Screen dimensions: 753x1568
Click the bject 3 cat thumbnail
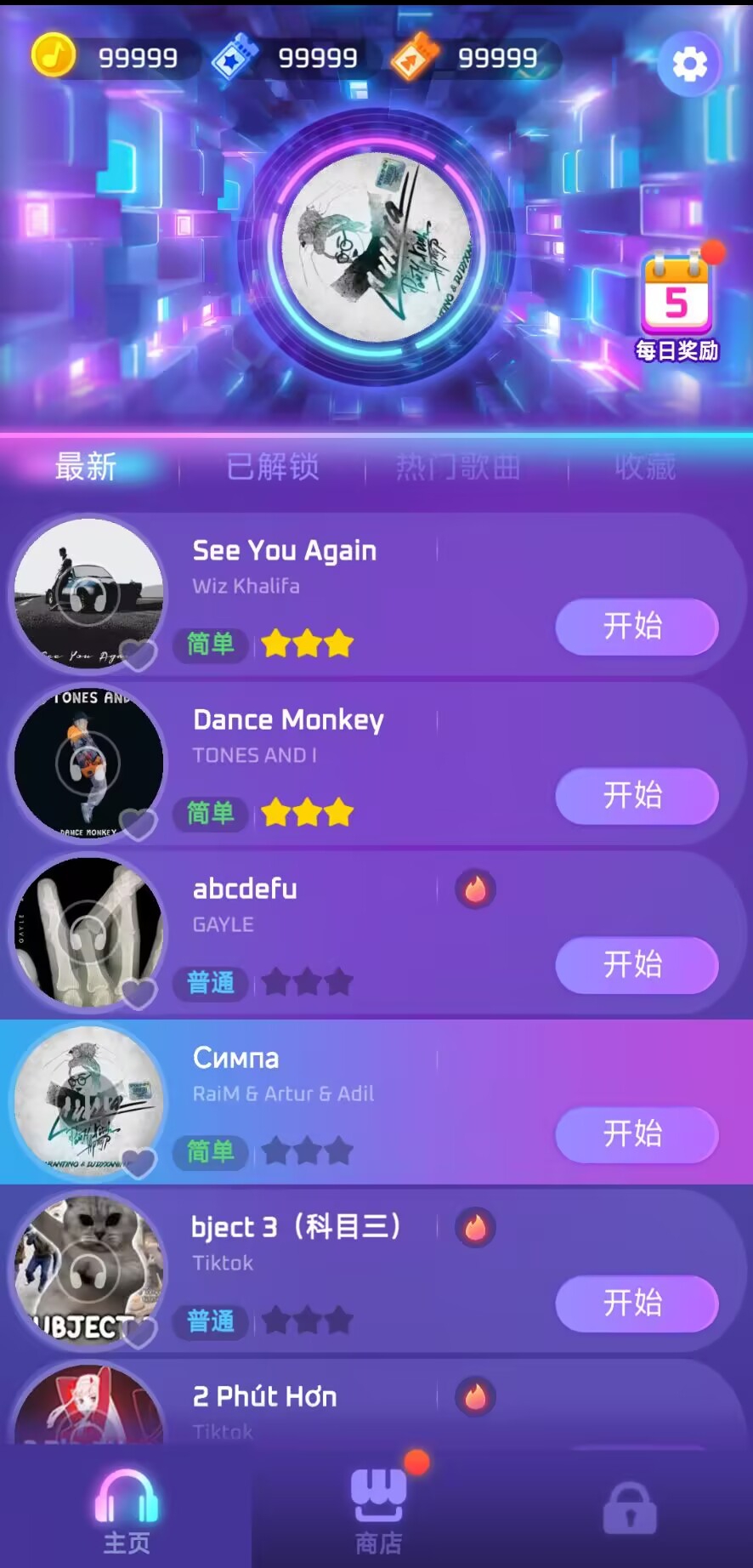(88, 1270)
